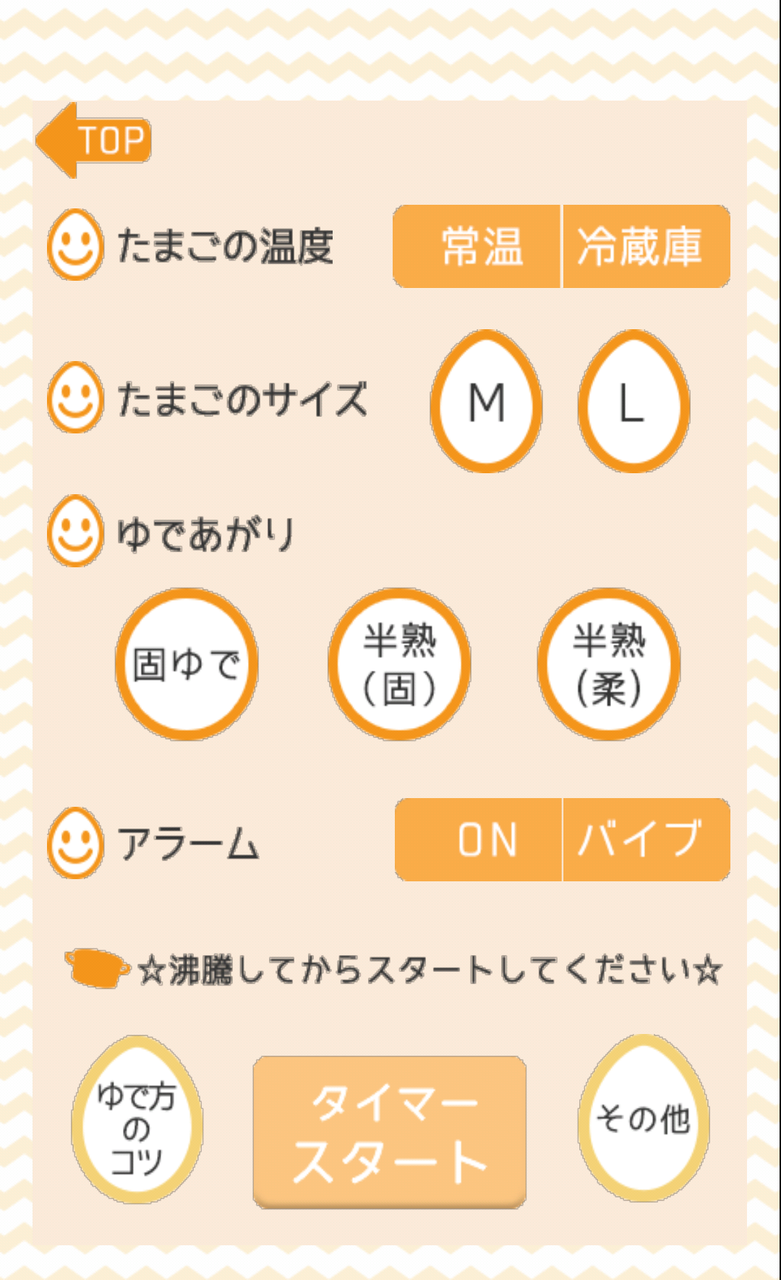Image resolution: width=781 pixels, height=1280 pixels.
Task: Set alarm to バイブ mode
Action: click(646, 840)
